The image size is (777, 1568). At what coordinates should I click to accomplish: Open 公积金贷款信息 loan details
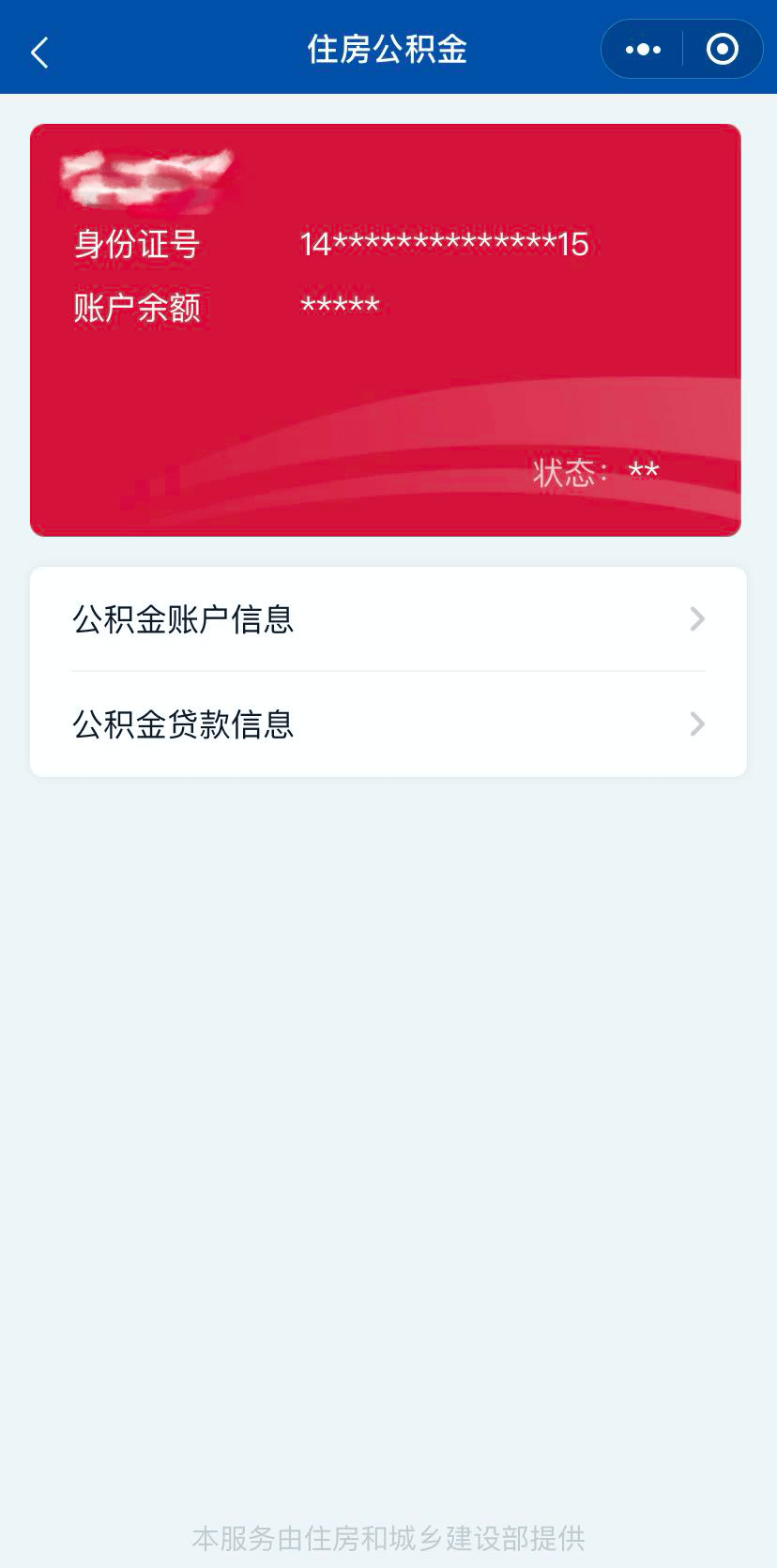click(184, 723)
